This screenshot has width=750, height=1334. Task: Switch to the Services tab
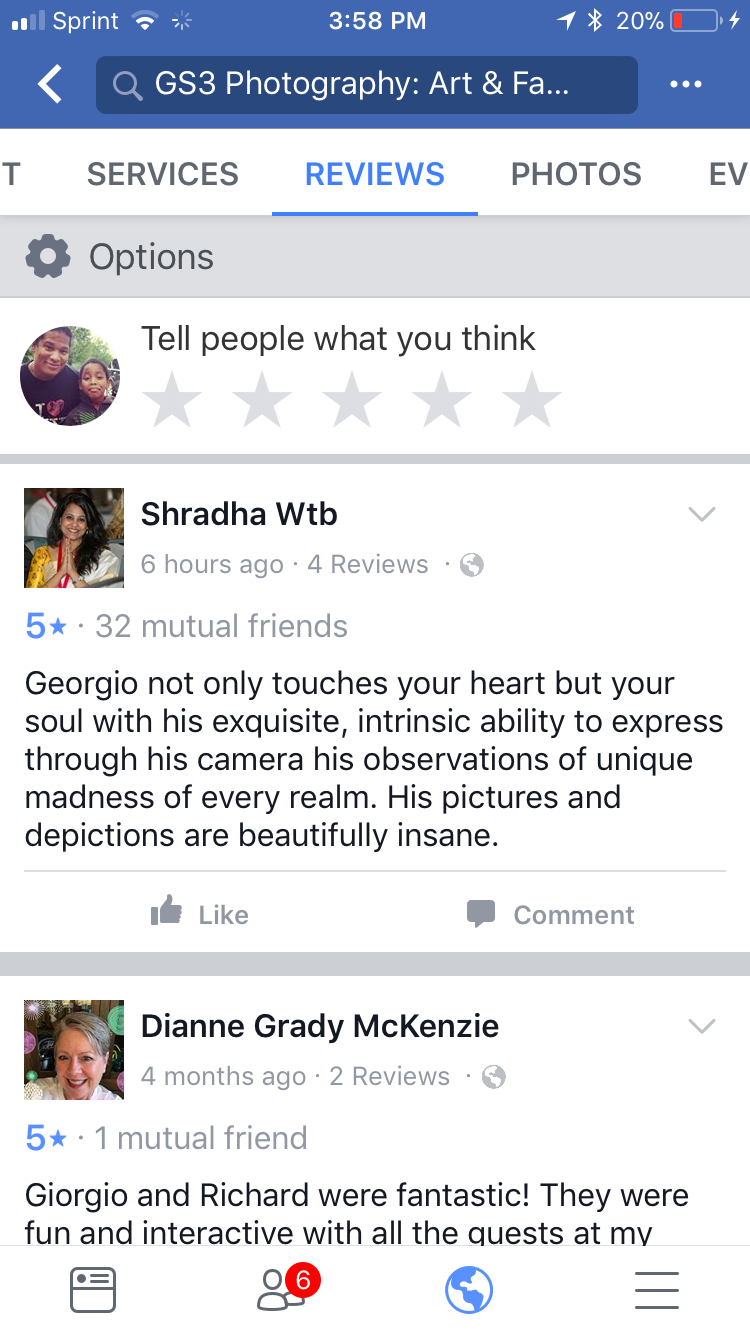(x=163, y=174)
